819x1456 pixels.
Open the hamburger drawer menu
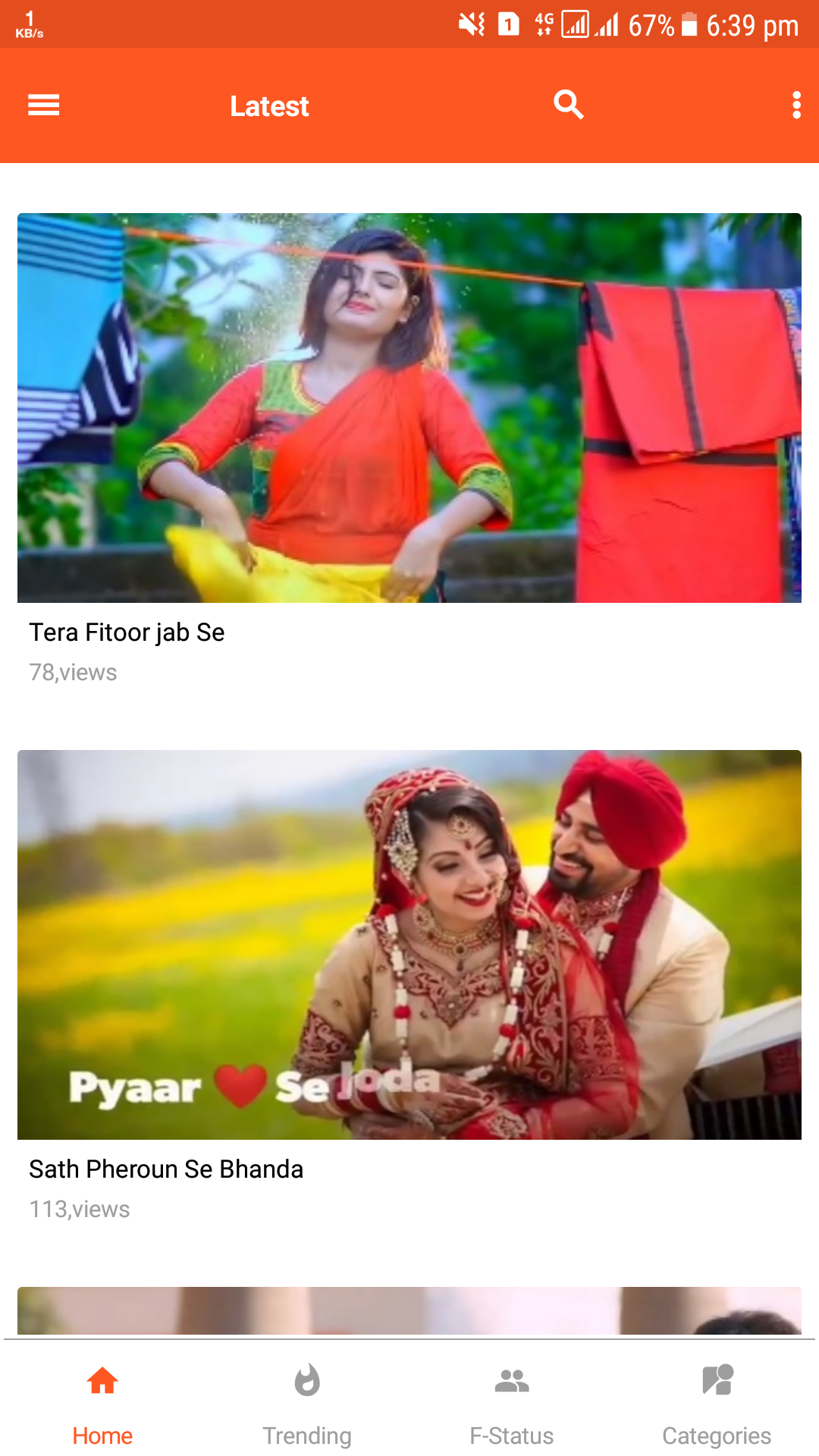pyautogui.click(x=43, y=105)
